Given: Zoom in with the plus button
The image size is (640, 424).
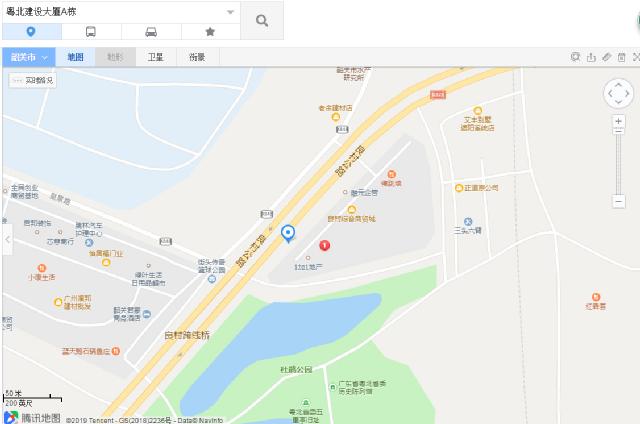Looking at the screenshot, I should tap(619, 121).
